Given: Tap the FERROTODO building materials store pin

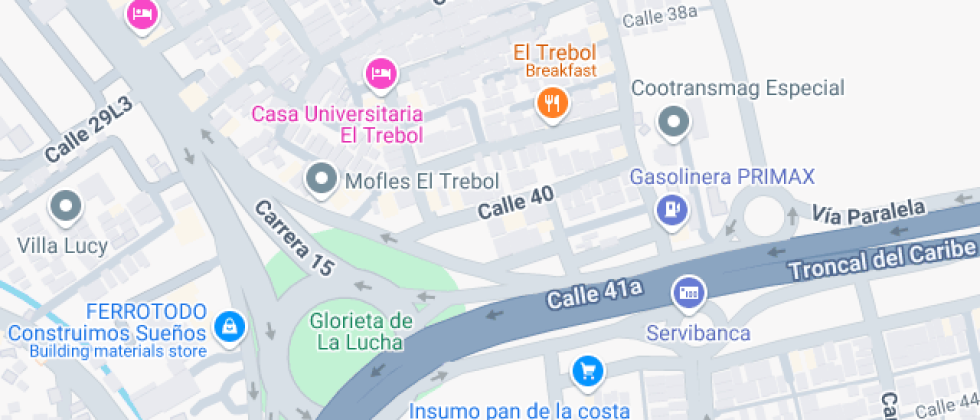Looking at the screenshot, I should [229, 326].
